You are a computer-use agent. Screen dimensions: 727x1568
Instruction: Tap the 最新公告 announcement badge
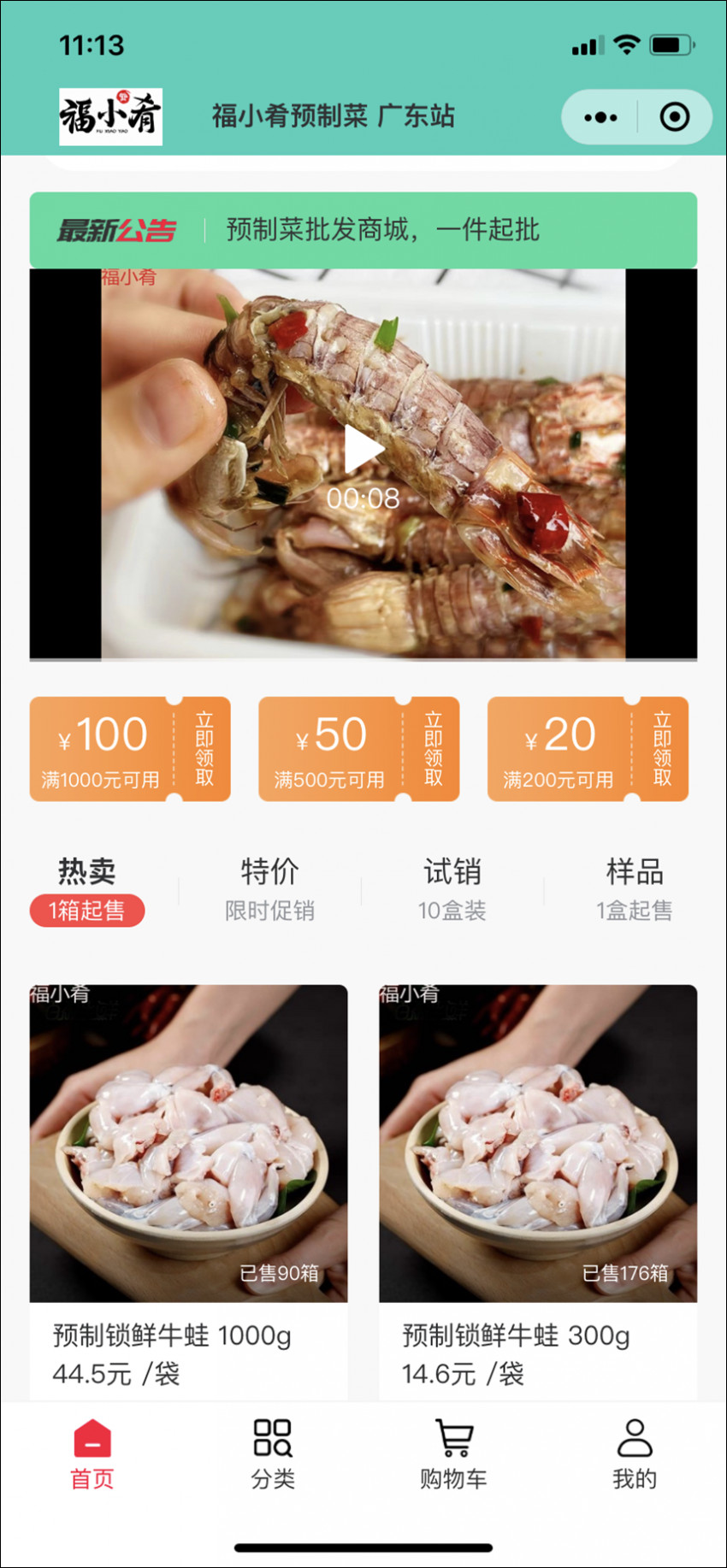click(116, 229)
